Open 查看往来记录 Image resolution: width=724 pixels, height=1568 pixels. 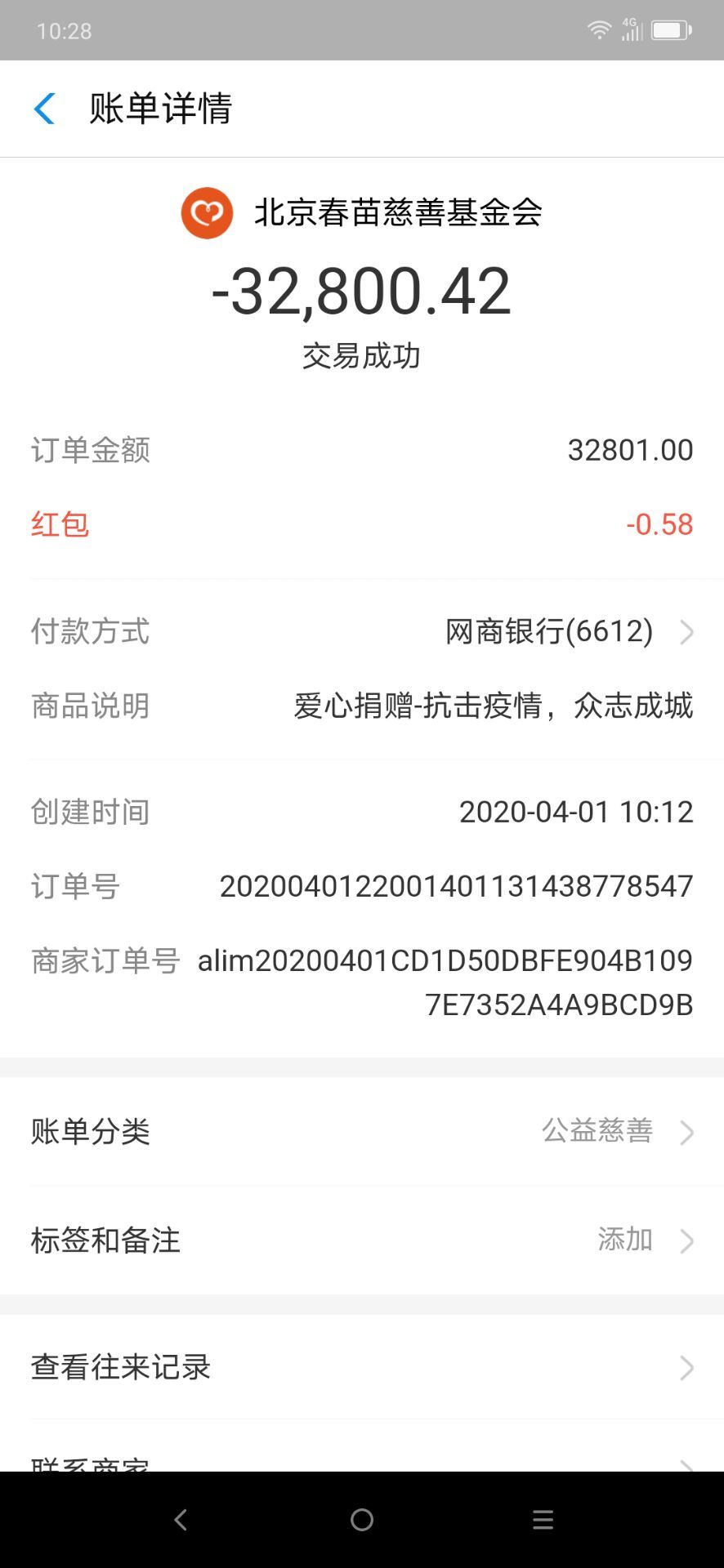[x=361, y=1367]
